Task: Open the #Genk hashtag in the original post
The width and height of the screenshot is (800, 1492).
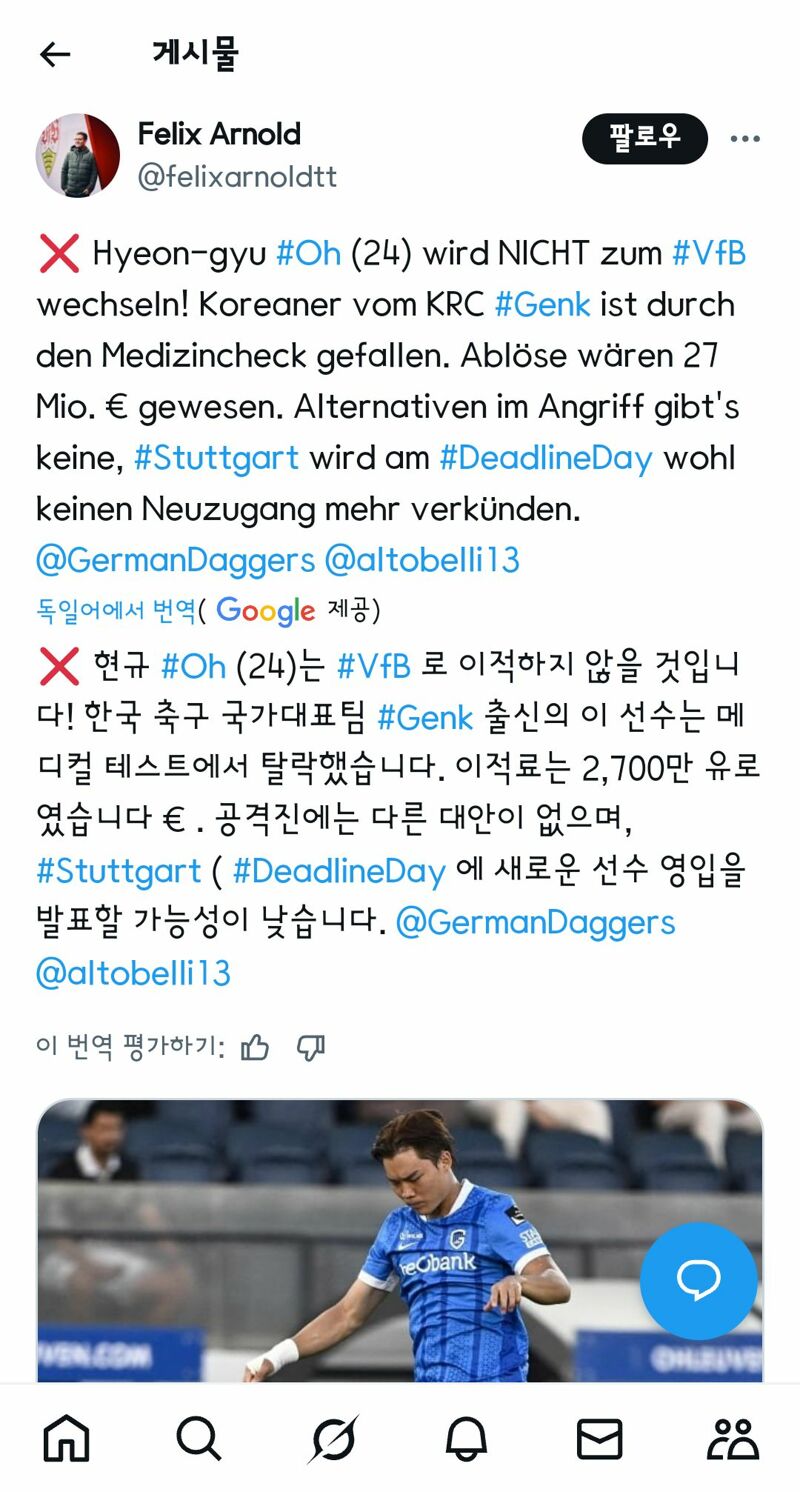Action: pyautogui.click(x=543, y=304)
